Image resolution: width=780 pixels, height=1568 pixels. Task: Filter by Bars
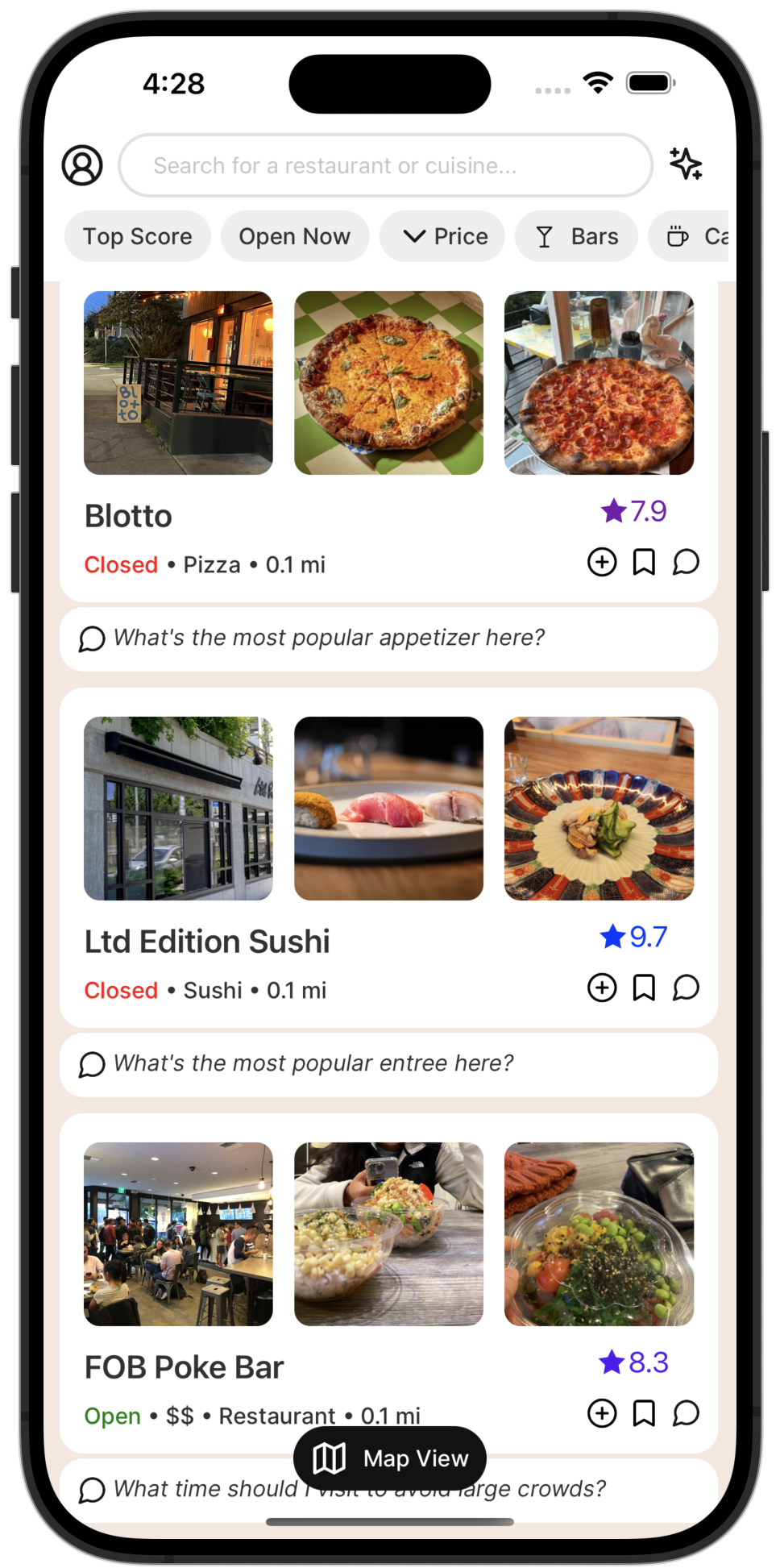(577, 236)
